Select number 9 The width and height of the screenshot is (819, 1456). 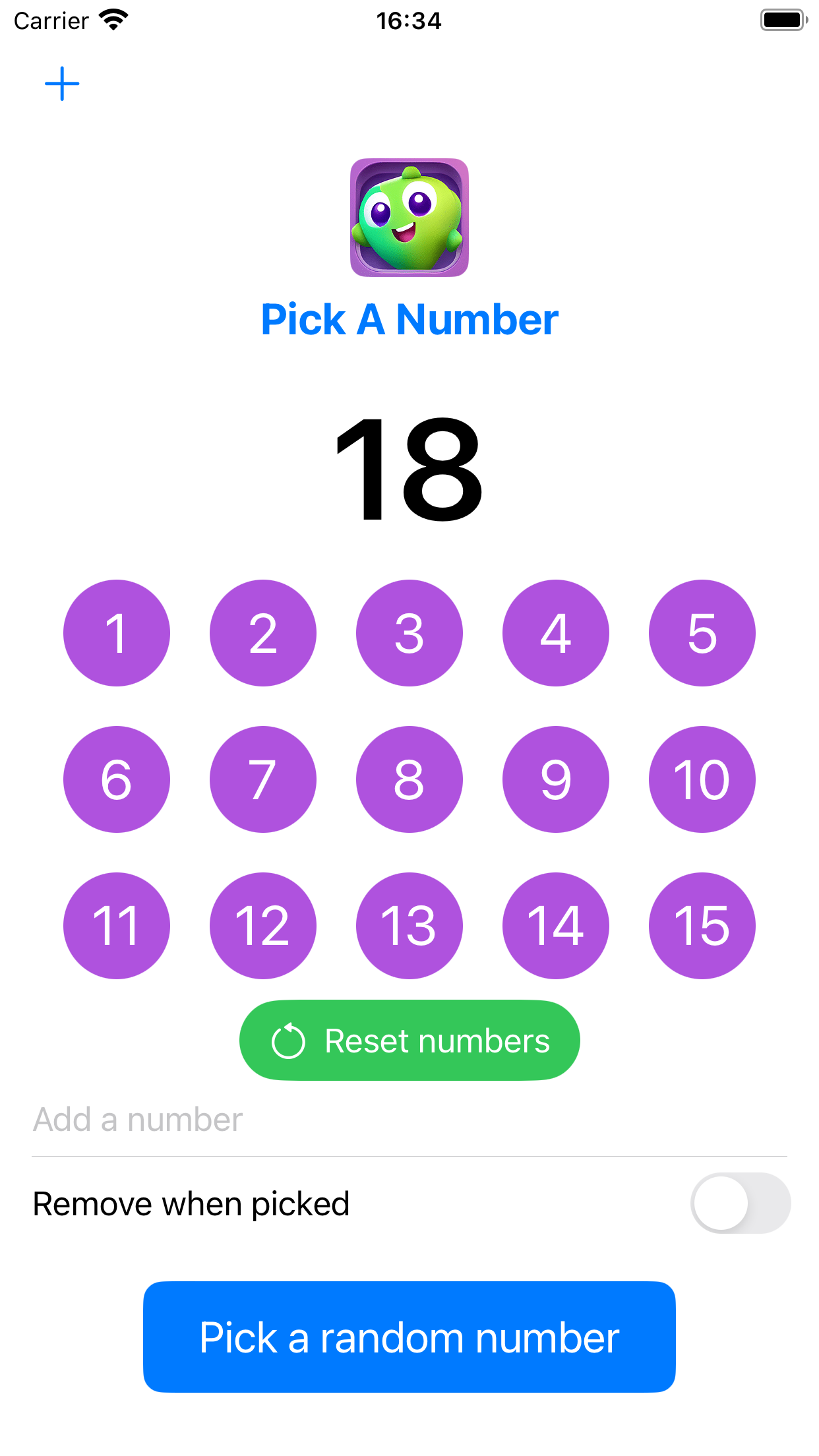(x=556, y=779)
